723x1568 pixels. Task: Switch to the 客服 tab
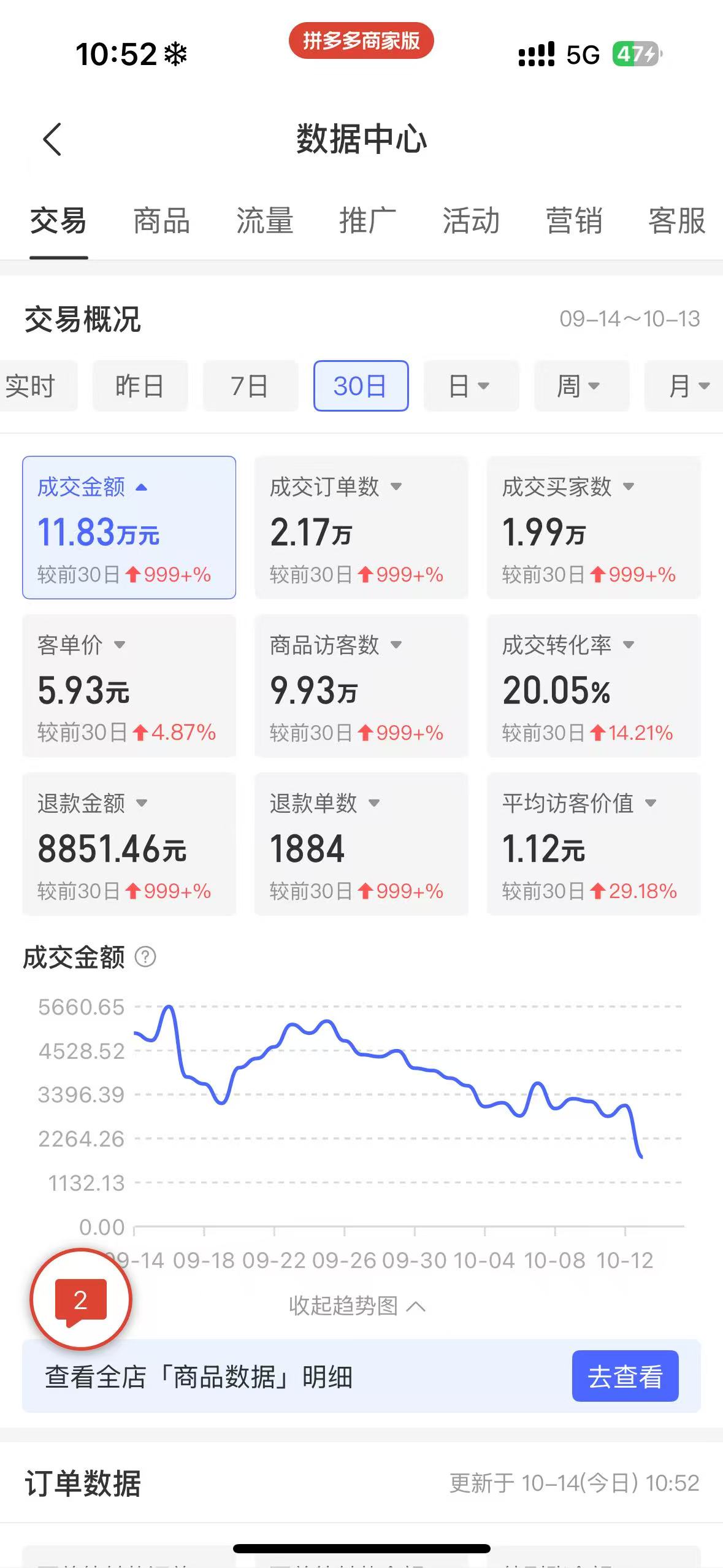point(676,221)
